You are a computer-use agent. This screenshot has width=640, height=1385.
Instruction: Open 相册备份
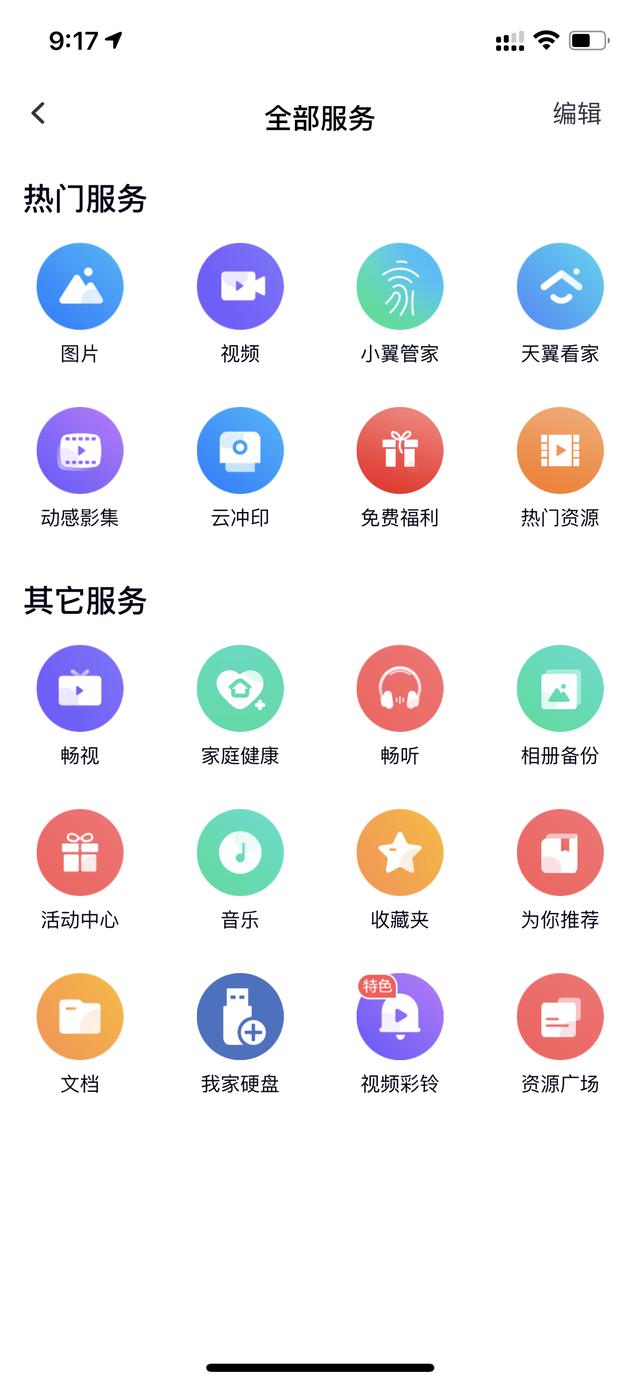pyautogui.click(x=560, y=689)
